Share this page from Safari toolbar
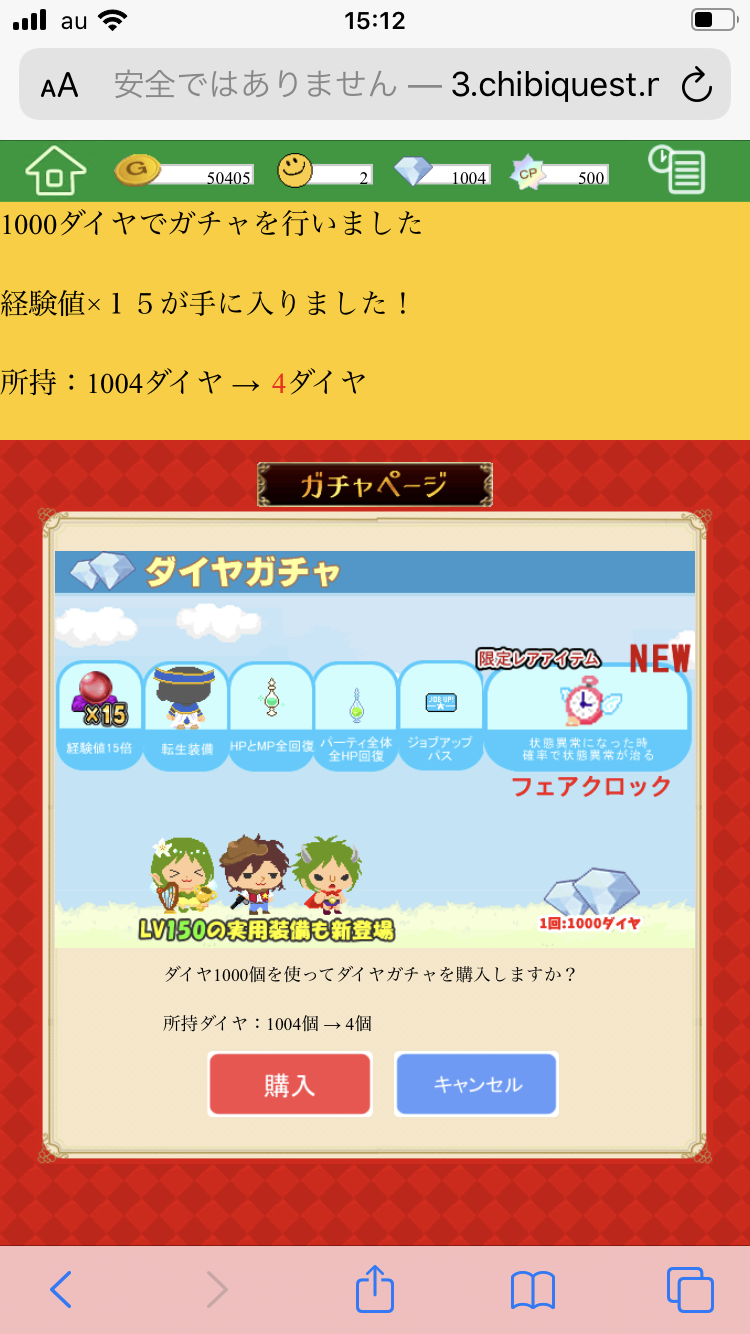Screen dimensions: 750x1334 click(375, 1289)
